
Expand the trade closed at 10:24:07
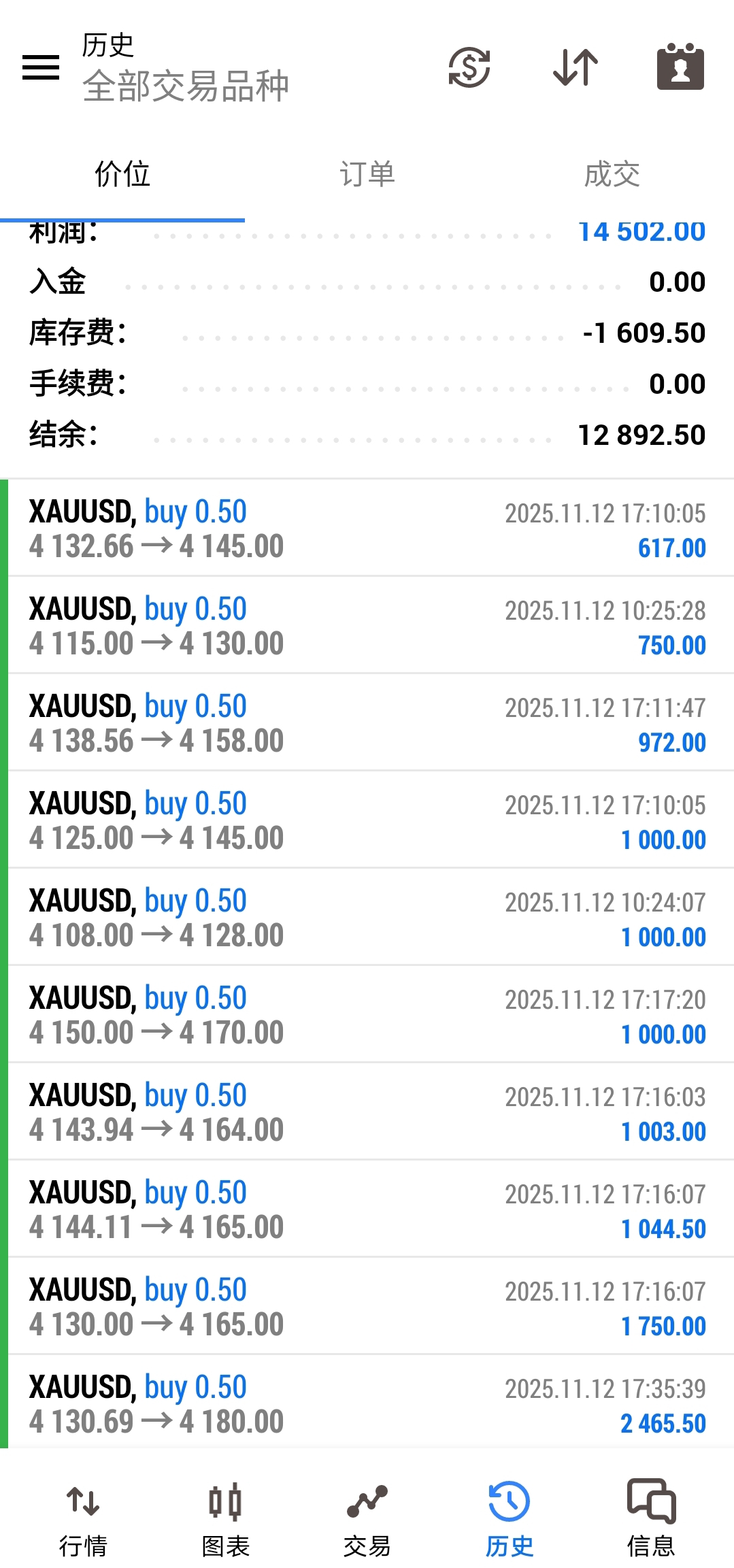(x=367, y=918)
